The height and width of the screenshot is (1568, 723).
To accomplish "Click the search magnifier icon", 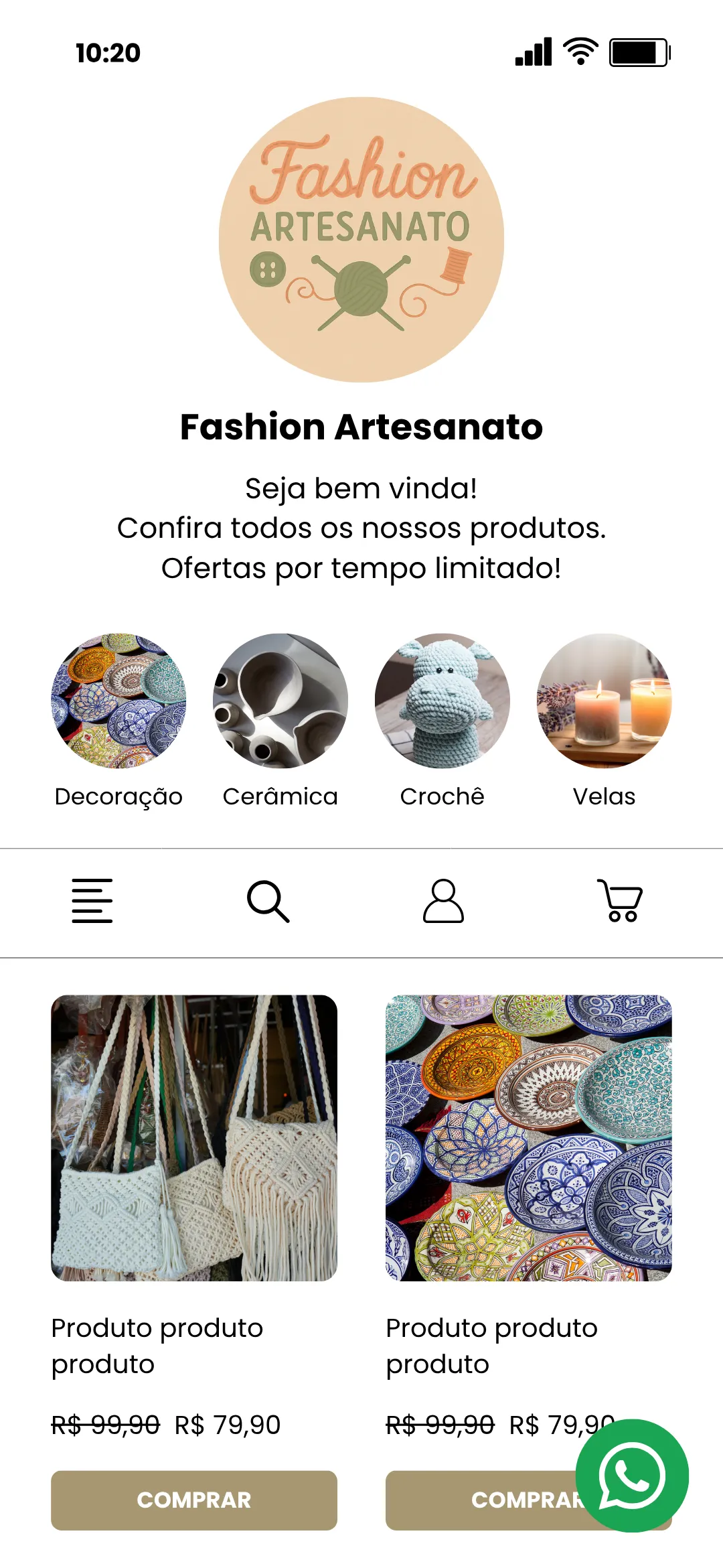I will click(269, 902).
